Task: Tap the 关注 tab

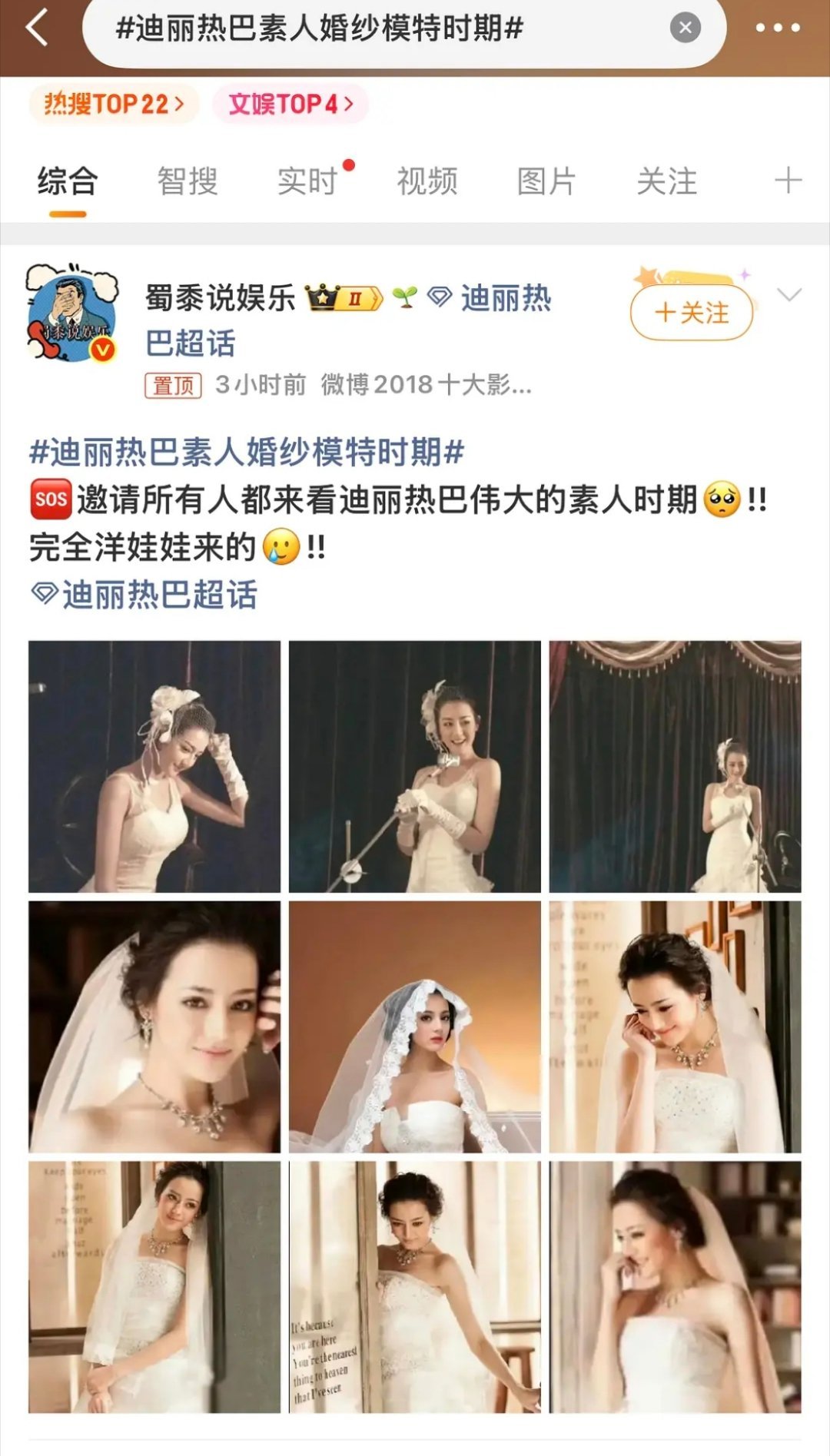Action: click(x=666, y=181)
